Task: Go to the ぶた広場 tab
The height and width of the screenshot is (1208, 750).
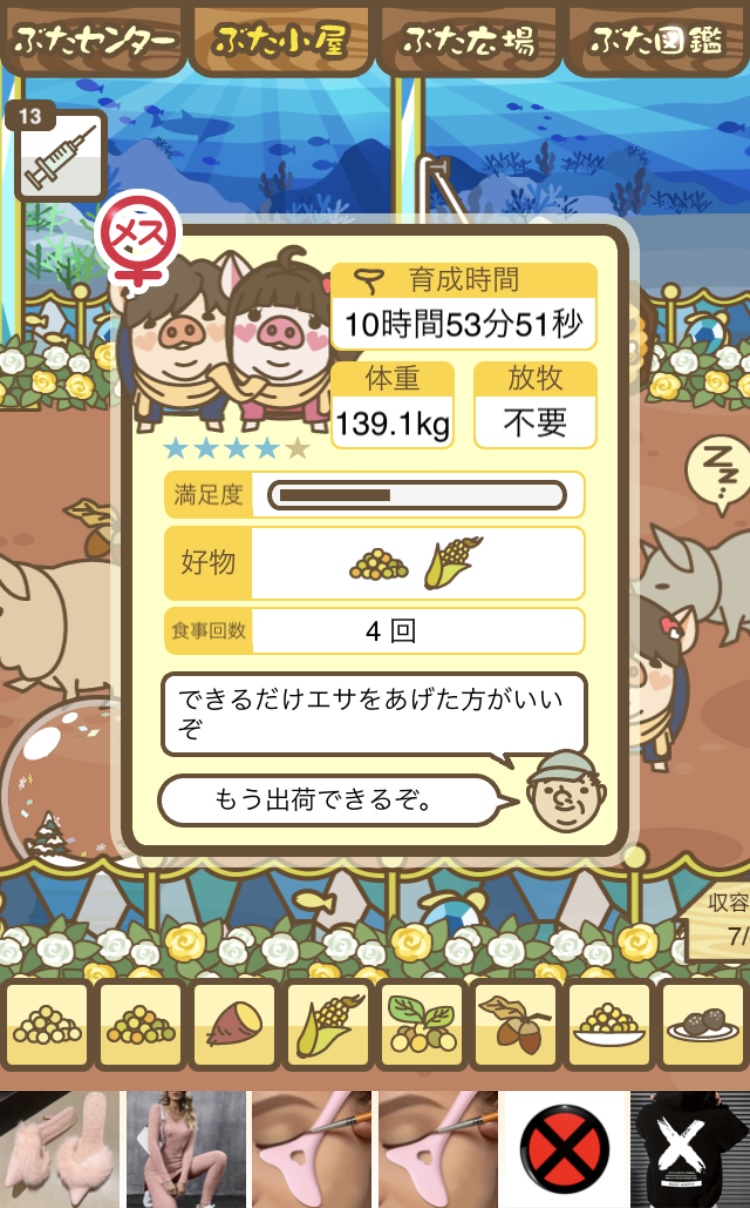Action: 468,40
